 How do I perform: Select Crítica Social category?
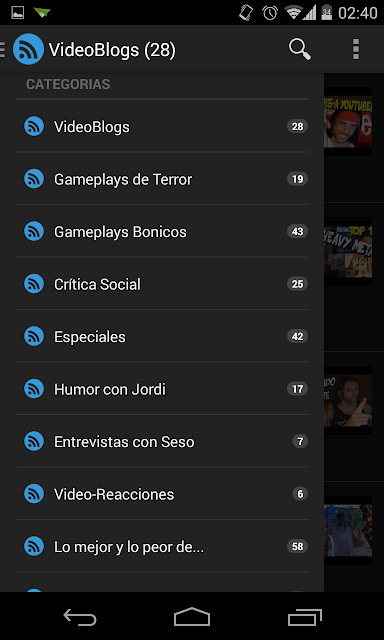[162, 284]
